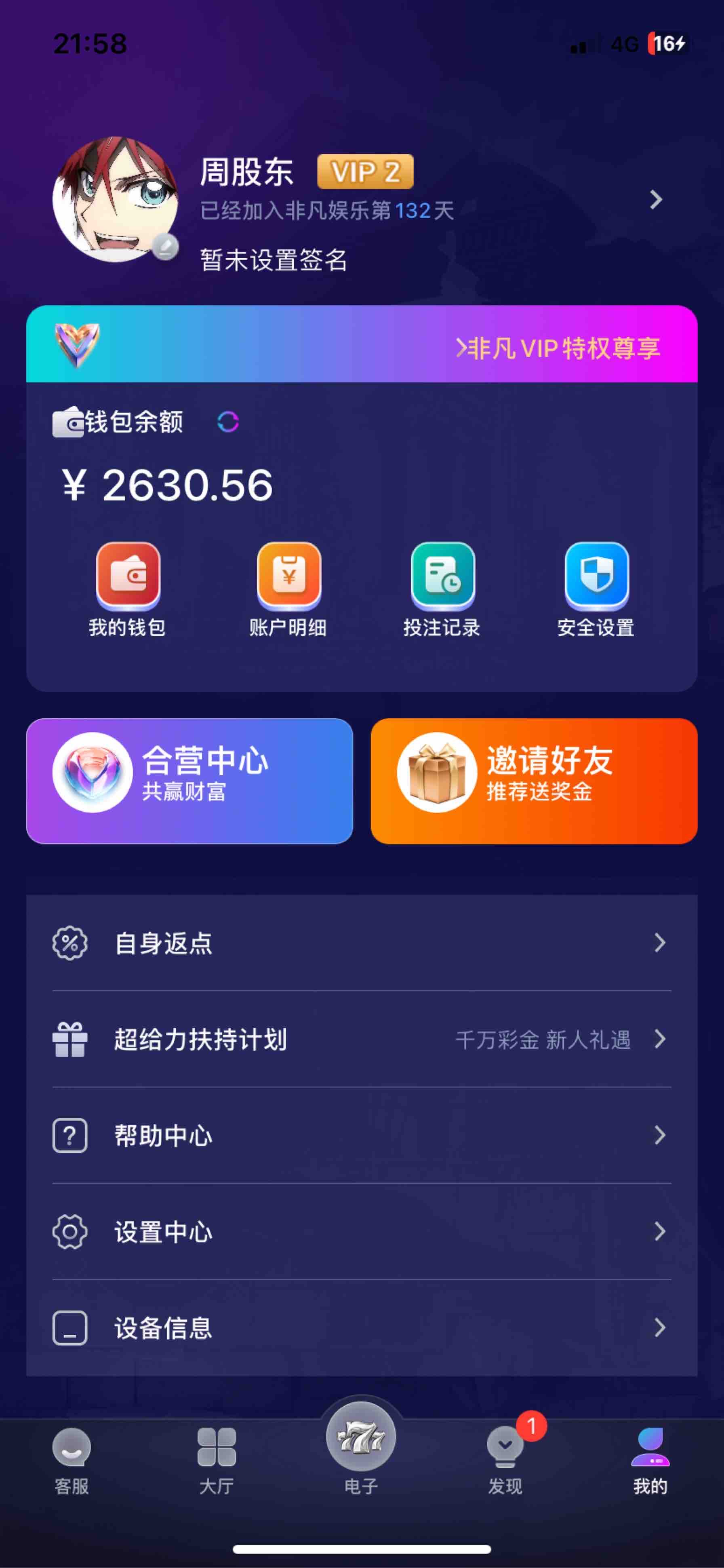
Task: Open 超给力扶持计划
Action: [361, 1039]
